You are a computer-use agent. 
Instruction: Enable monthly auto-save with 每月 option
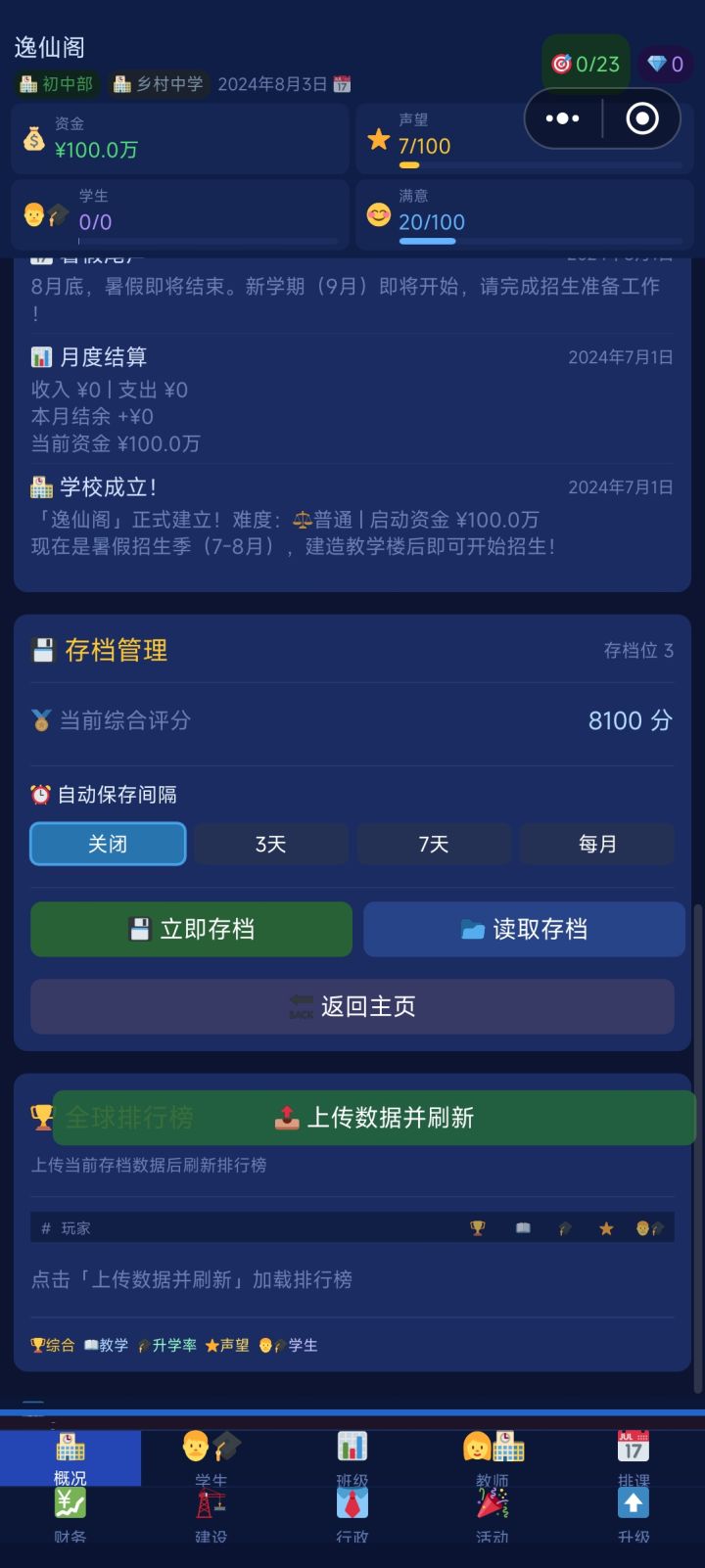[x=597, y=844]
